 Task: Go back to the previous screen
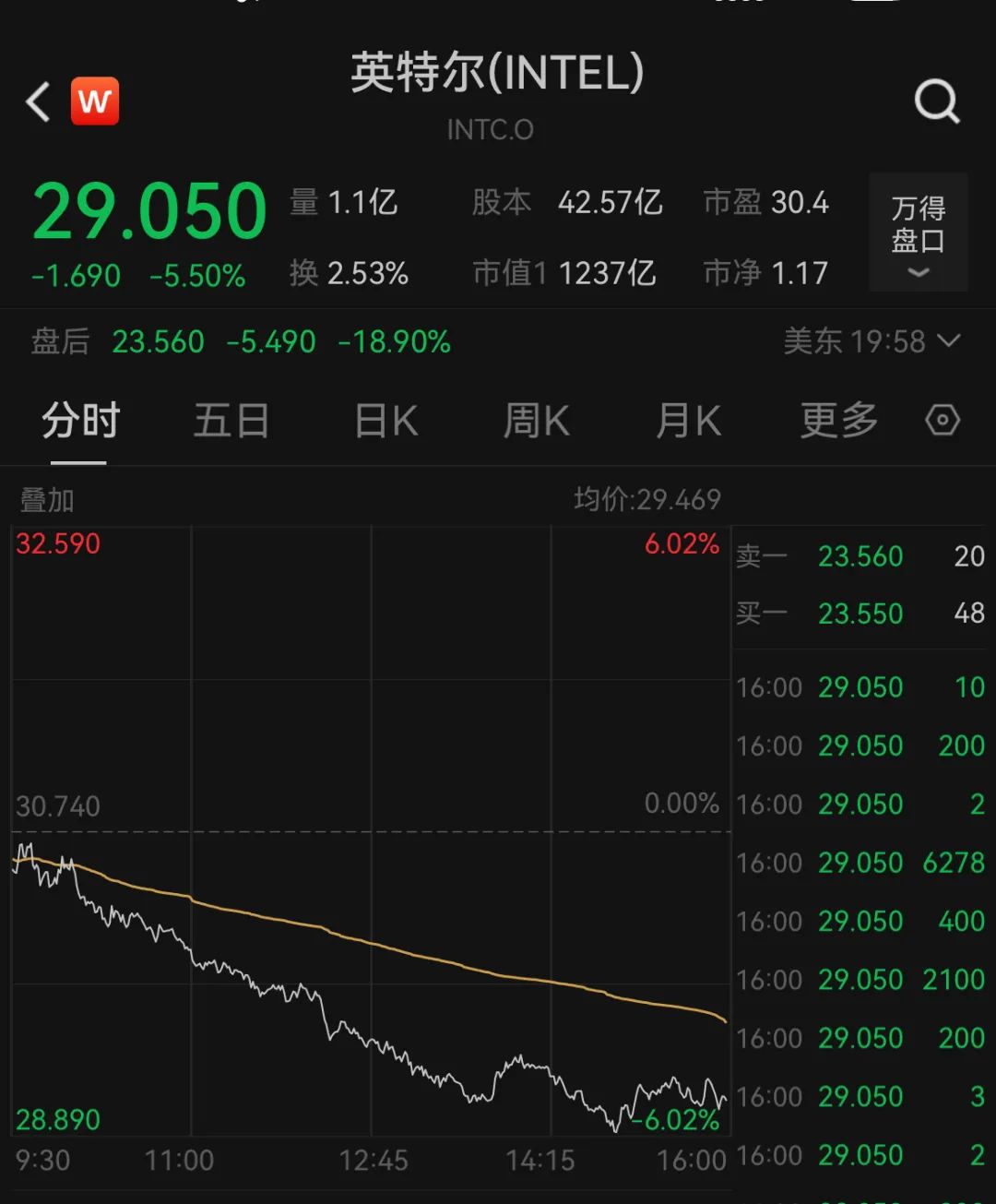[38, 101]
